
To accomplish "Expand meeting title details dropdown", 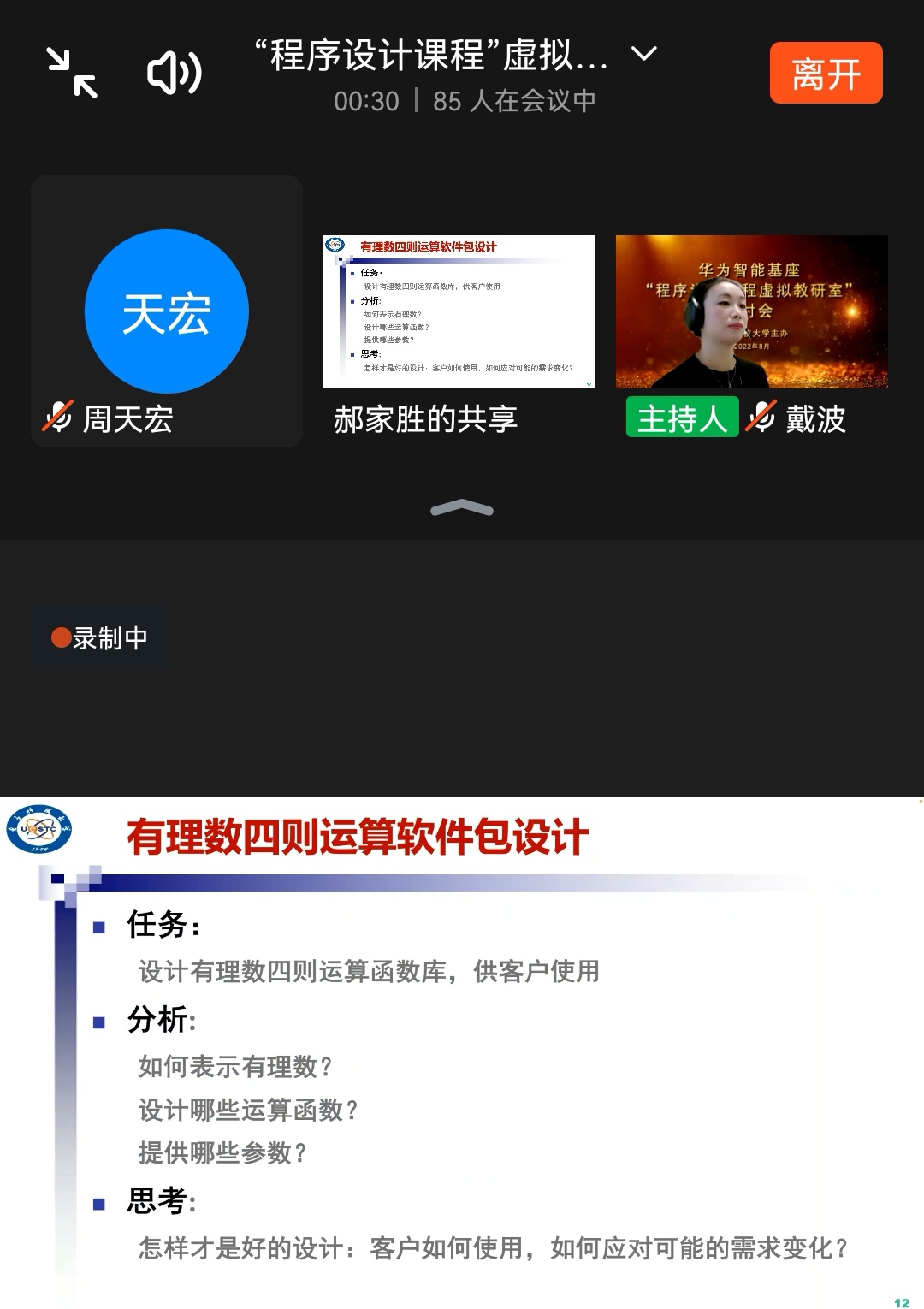I will coord(643,55).
